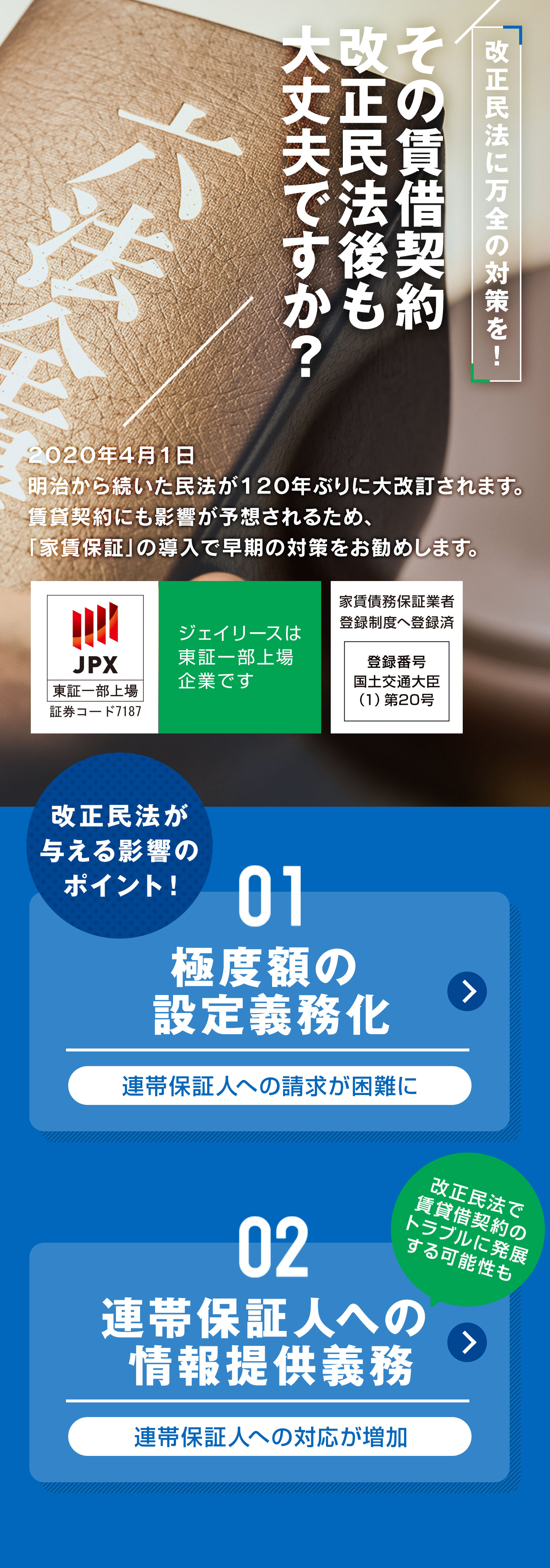Open card 01 極度額の設定義務化
Screen dimensions: 550x1568
pos(466,991)
